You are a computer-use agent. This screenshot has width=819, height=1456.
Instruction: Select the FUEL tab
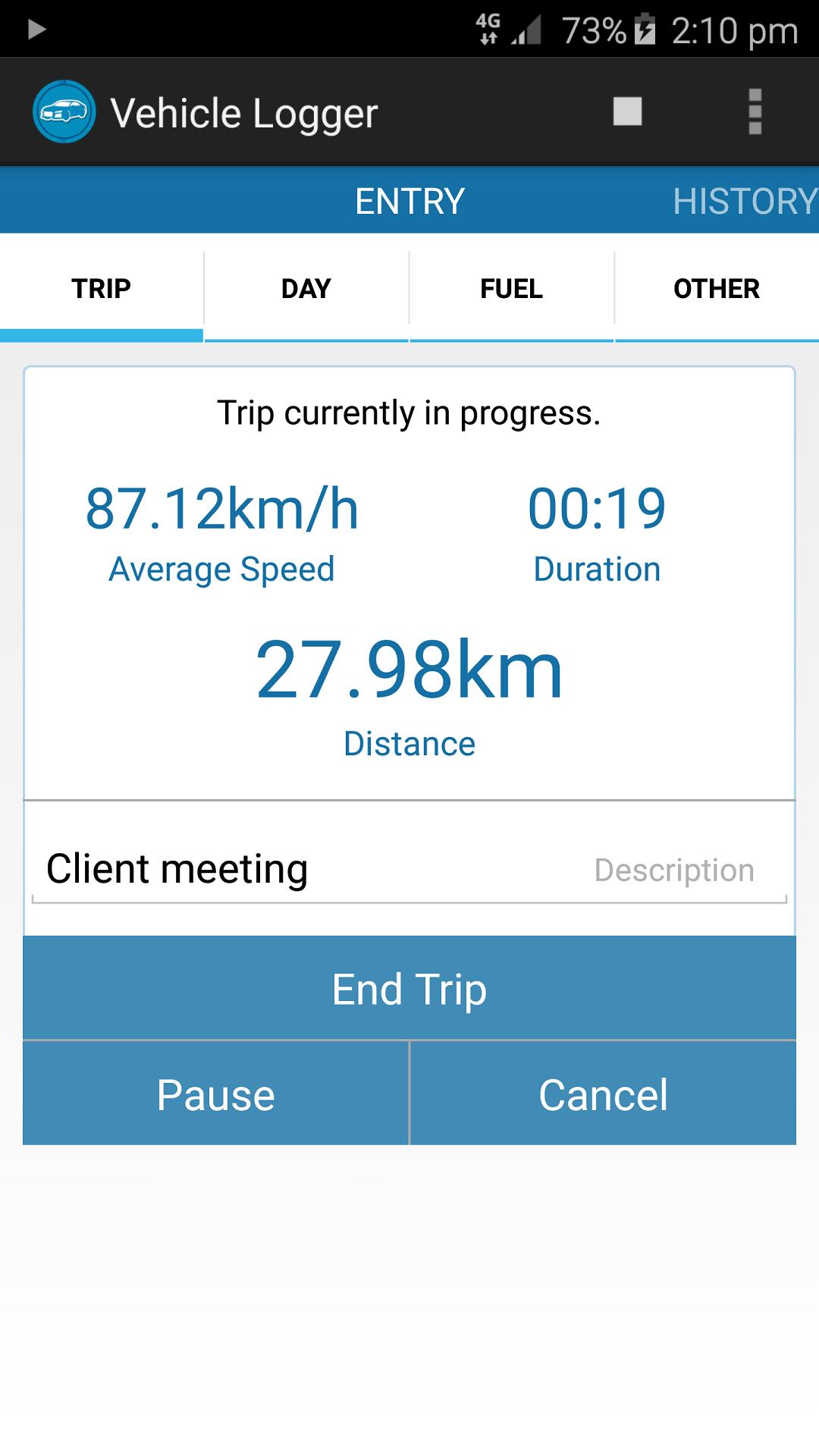tap(510, 288)
